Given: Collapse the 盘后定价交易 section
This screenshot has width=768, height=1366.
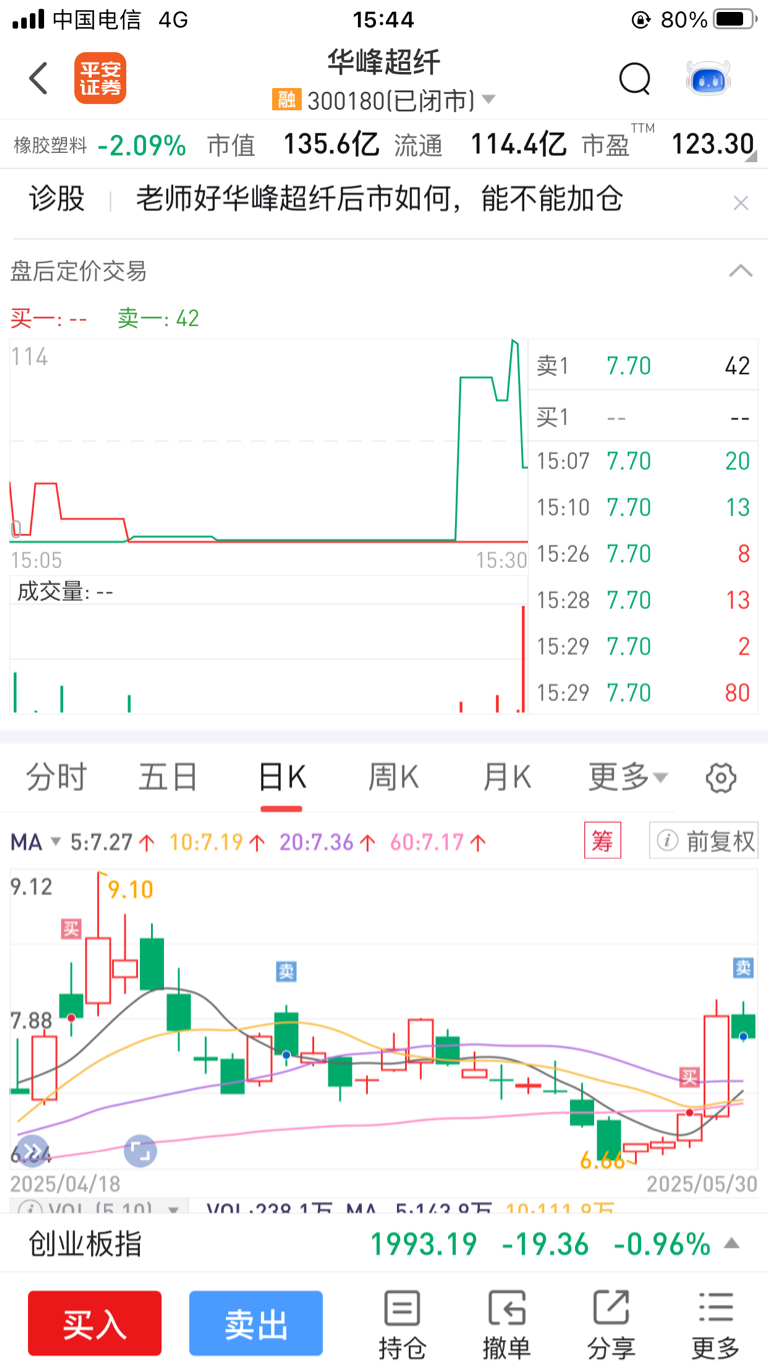Looking at the screenshot, I should pyautogui.click(x=741, y=271).
